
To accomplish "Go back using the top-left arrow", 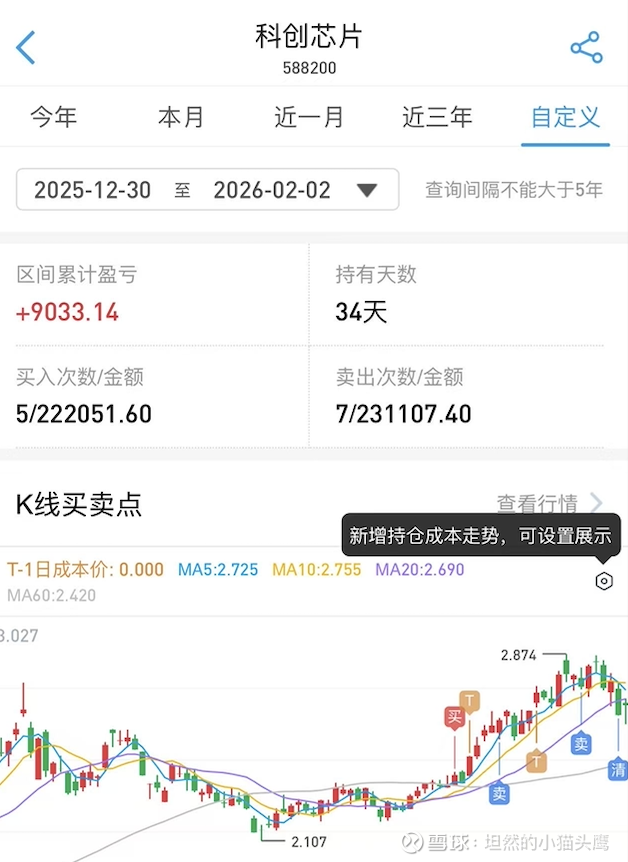I will 26,48.
